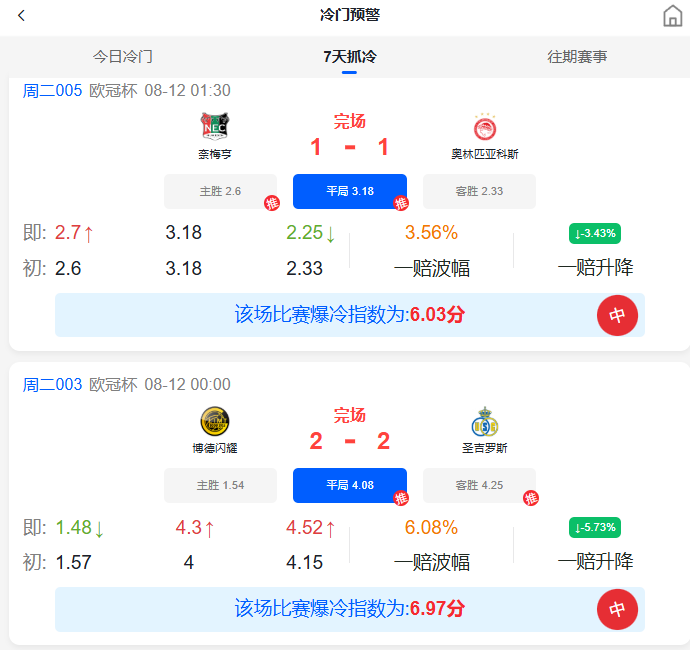Viewport: 690px width, 650px height.
Task: Tap 主胜 2.6 for the 奈梅亨 match
Action: point(220,191)
